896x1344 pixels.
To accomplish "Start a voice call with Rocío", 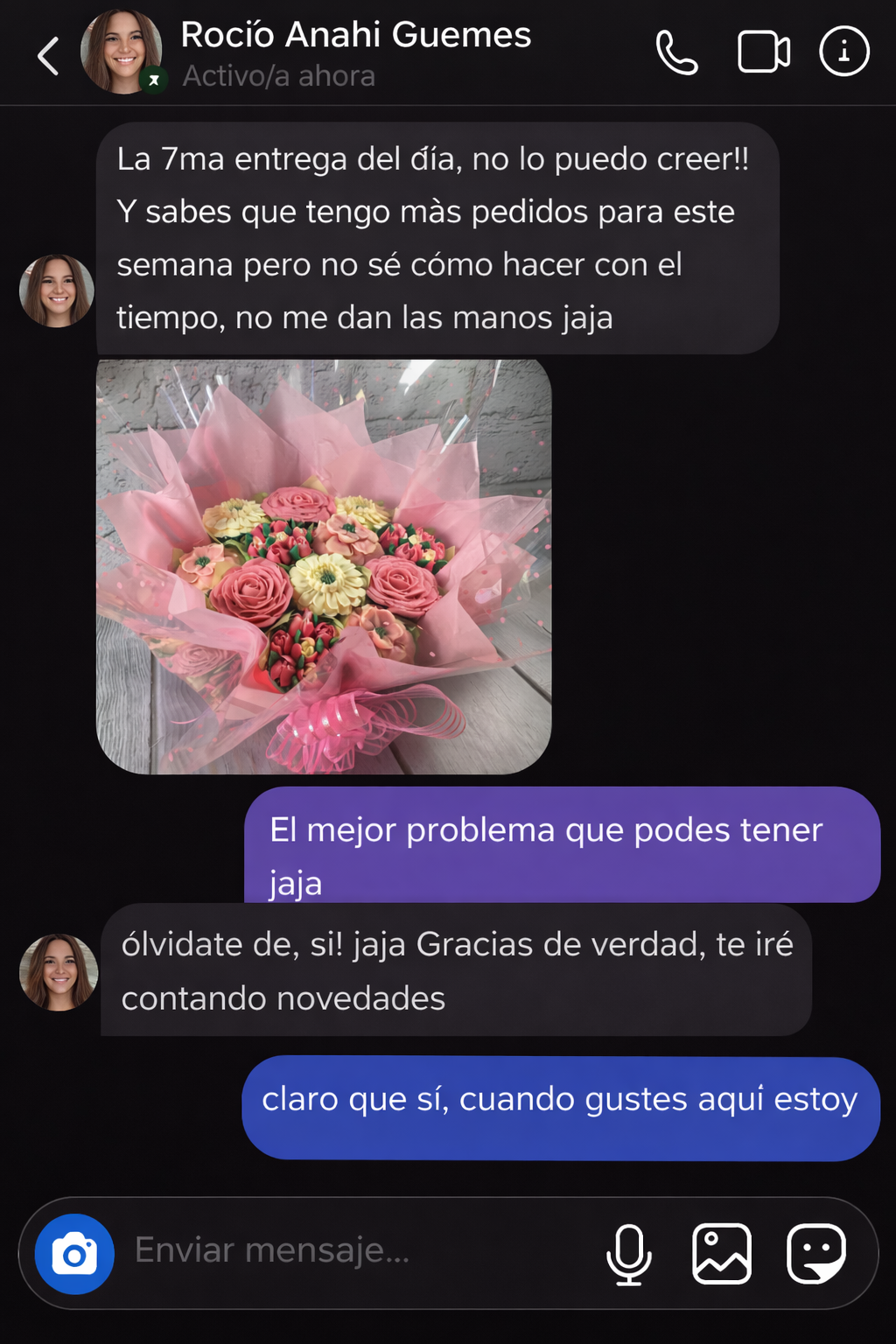I will (676, 53).
